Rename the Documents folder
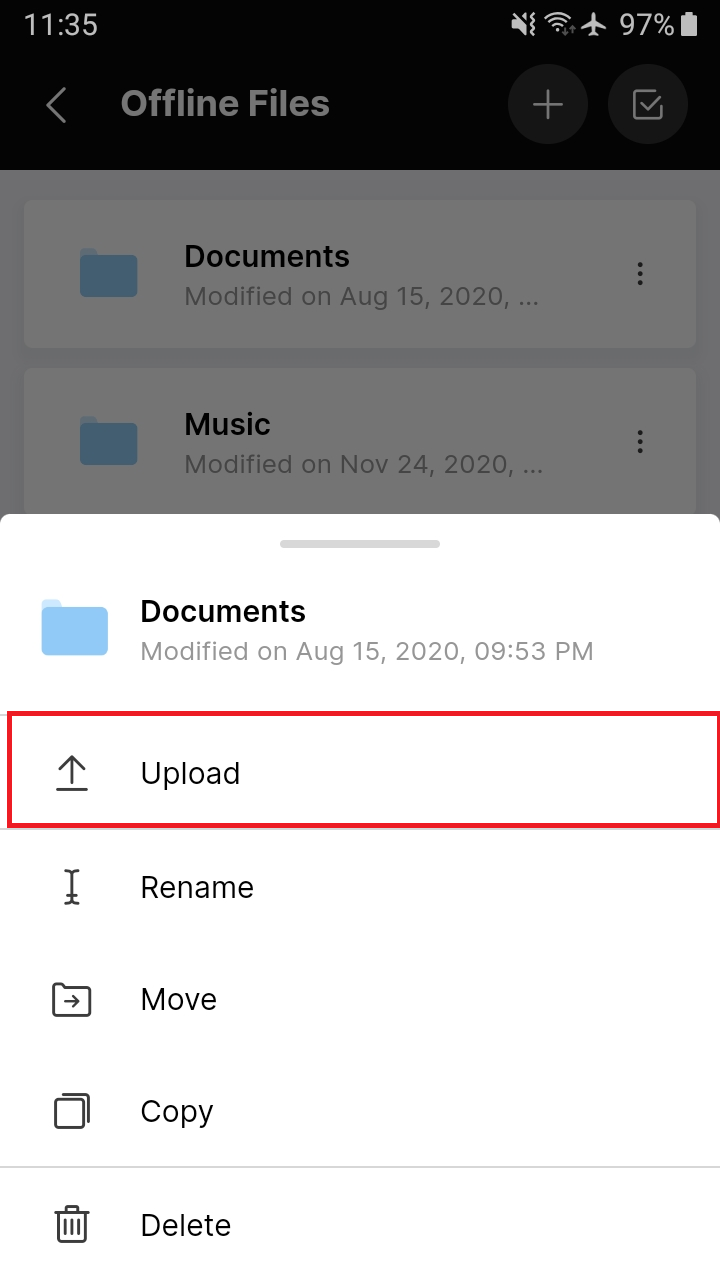Screen dimensions: 720x1280 (x=360, y=887)
